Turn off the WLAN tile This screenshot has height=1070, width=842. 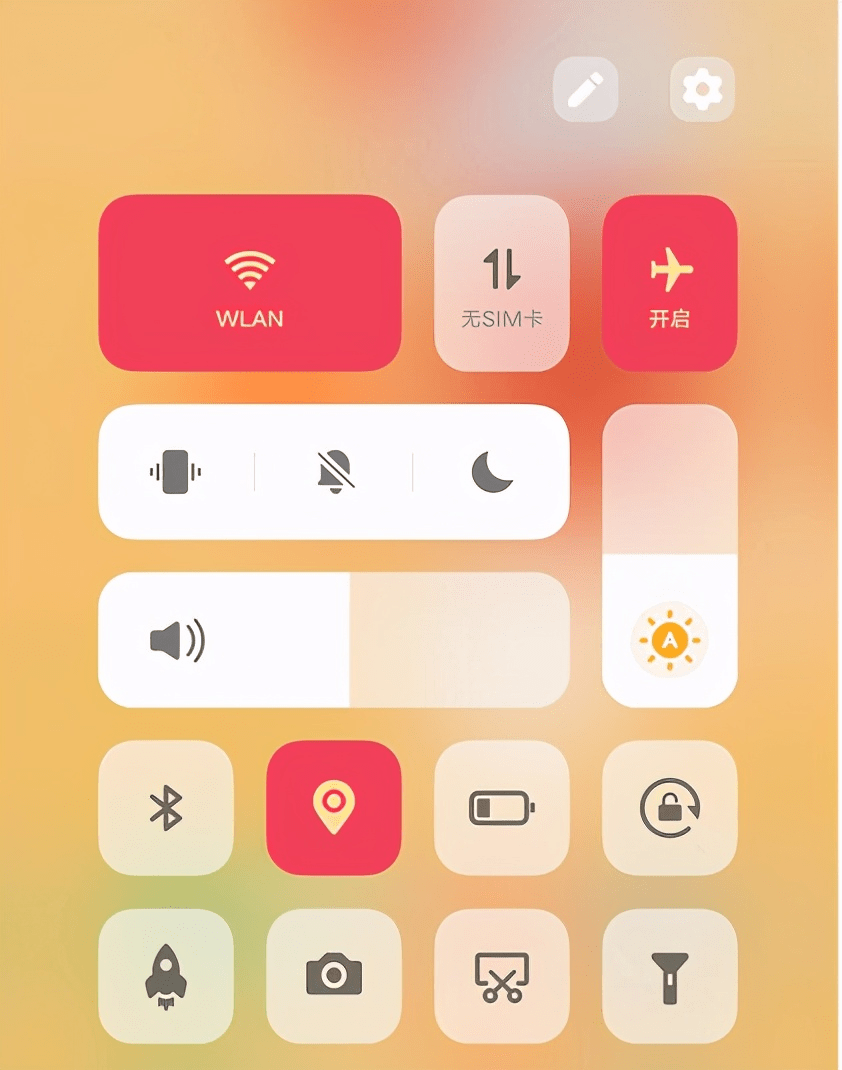click(250, 284)
